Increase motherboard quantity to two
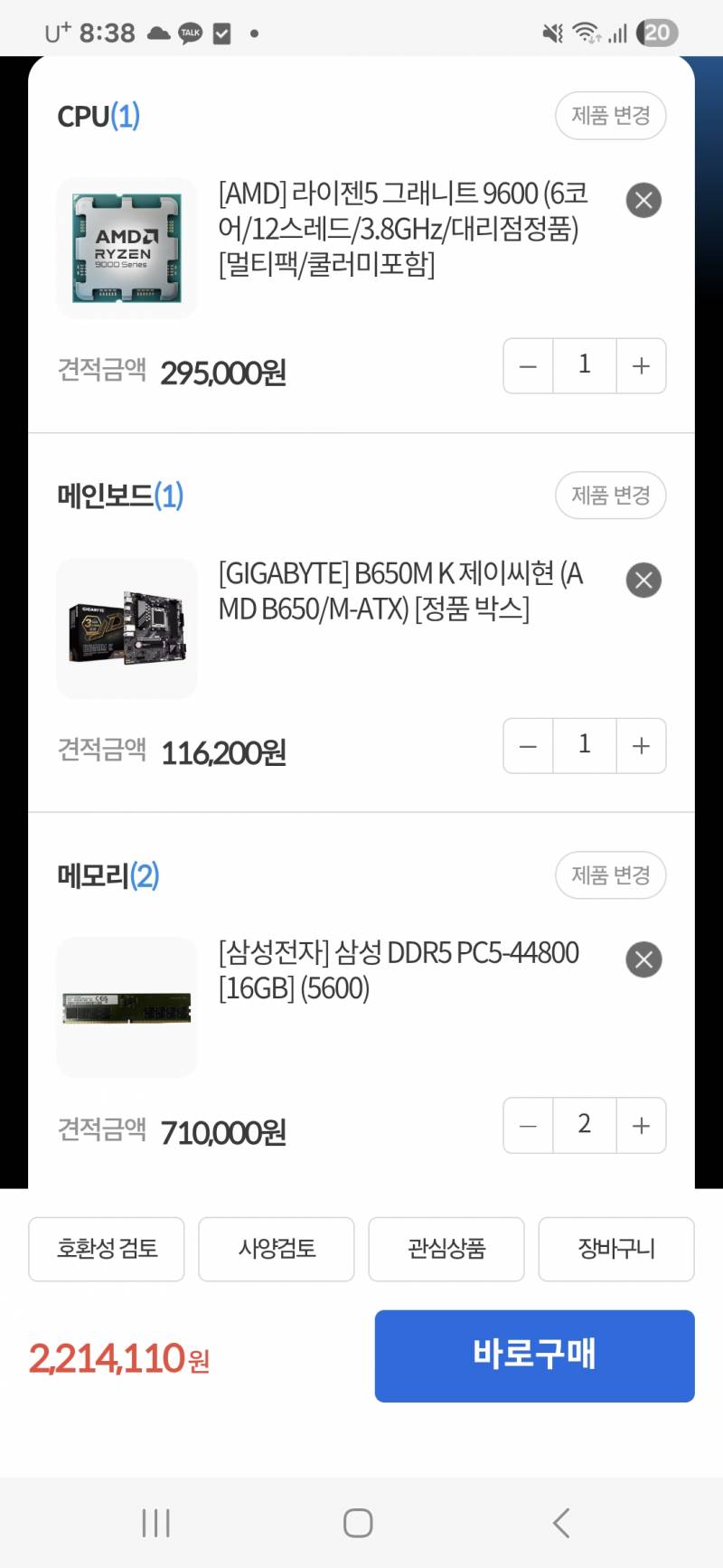Image resolution: width=723 pixels, height=1568 pixels. pos(641,745)
